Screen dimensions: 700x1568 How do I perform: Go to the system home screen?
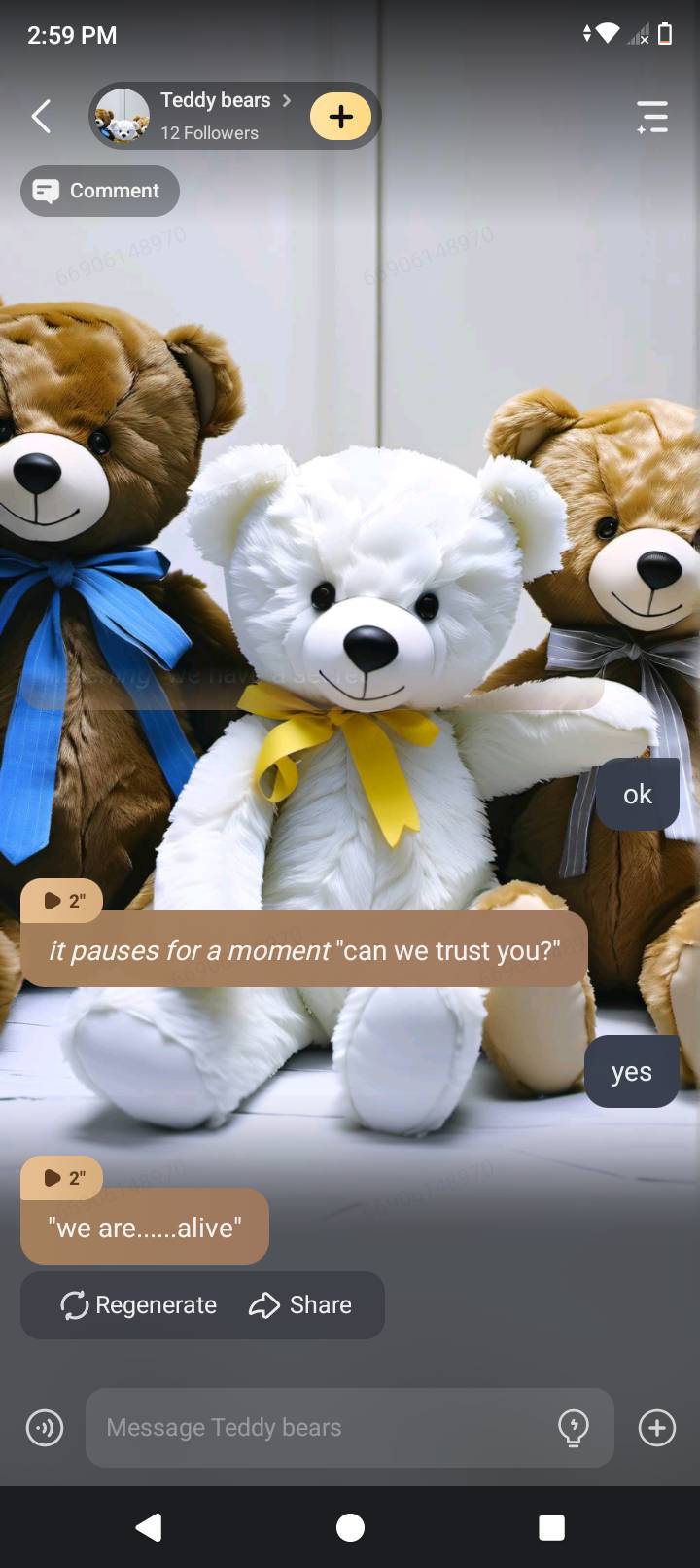tap(350, 1527)
